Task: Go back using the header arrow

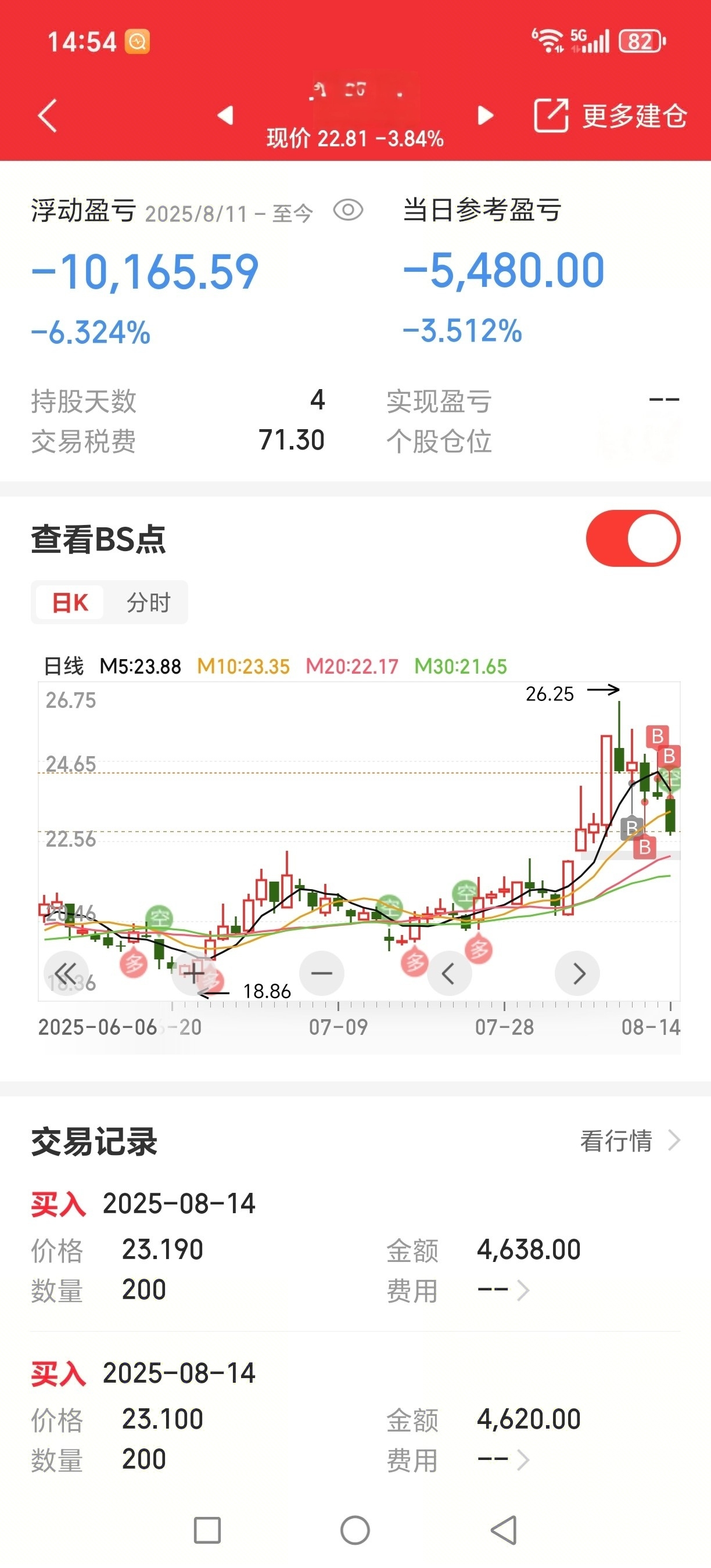Action: pos(48,115)
